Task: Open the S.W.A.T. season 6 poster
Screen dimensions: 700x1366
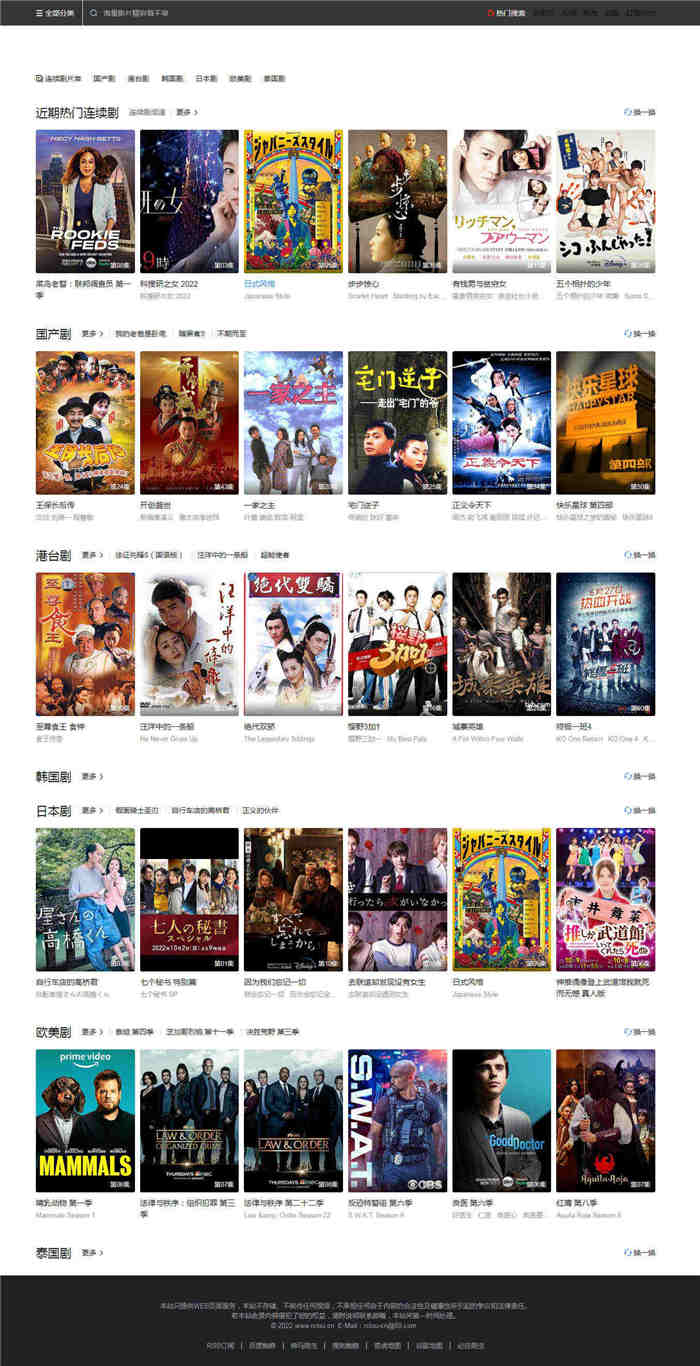Action: [397, 1120]
